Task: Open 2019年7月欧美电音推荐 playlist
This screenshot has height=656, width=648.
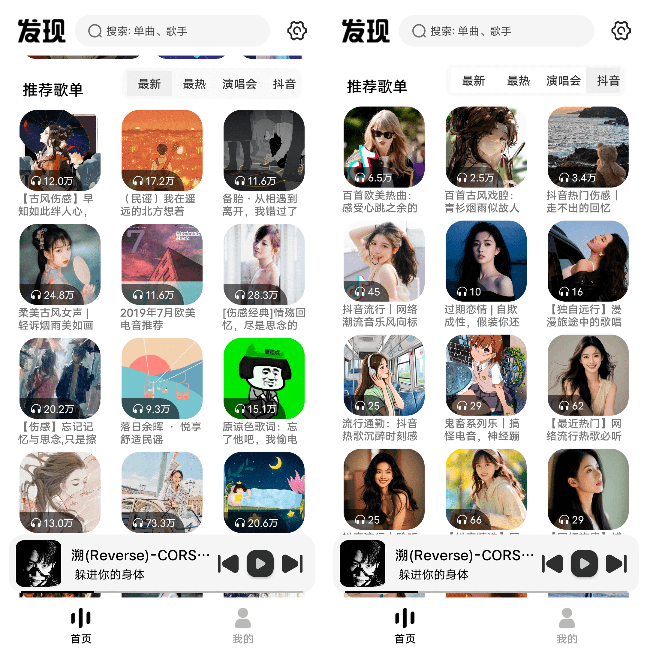Action: tap(162, 264)
